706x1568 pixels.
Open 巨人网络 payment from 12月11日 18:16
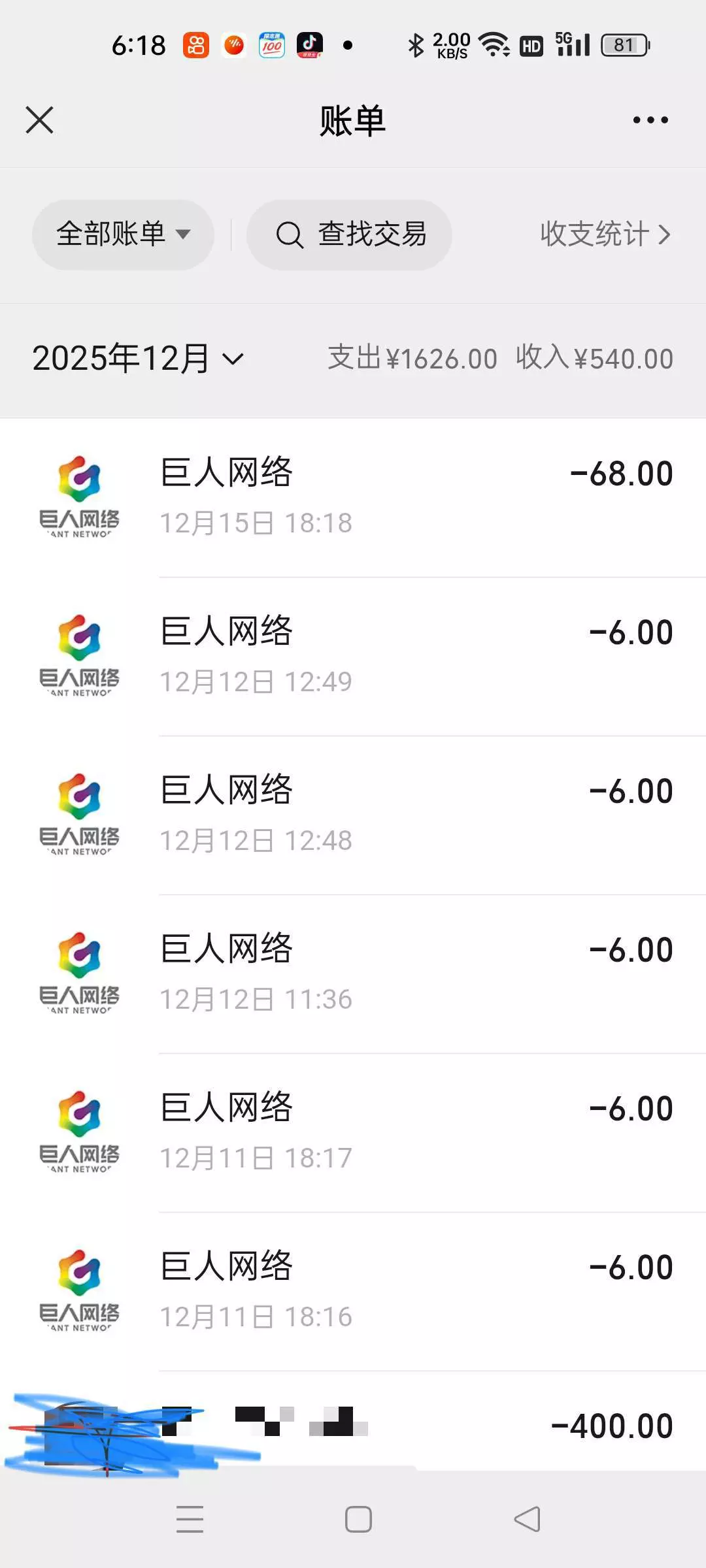pyautogui.click(x=353, y=1291)
